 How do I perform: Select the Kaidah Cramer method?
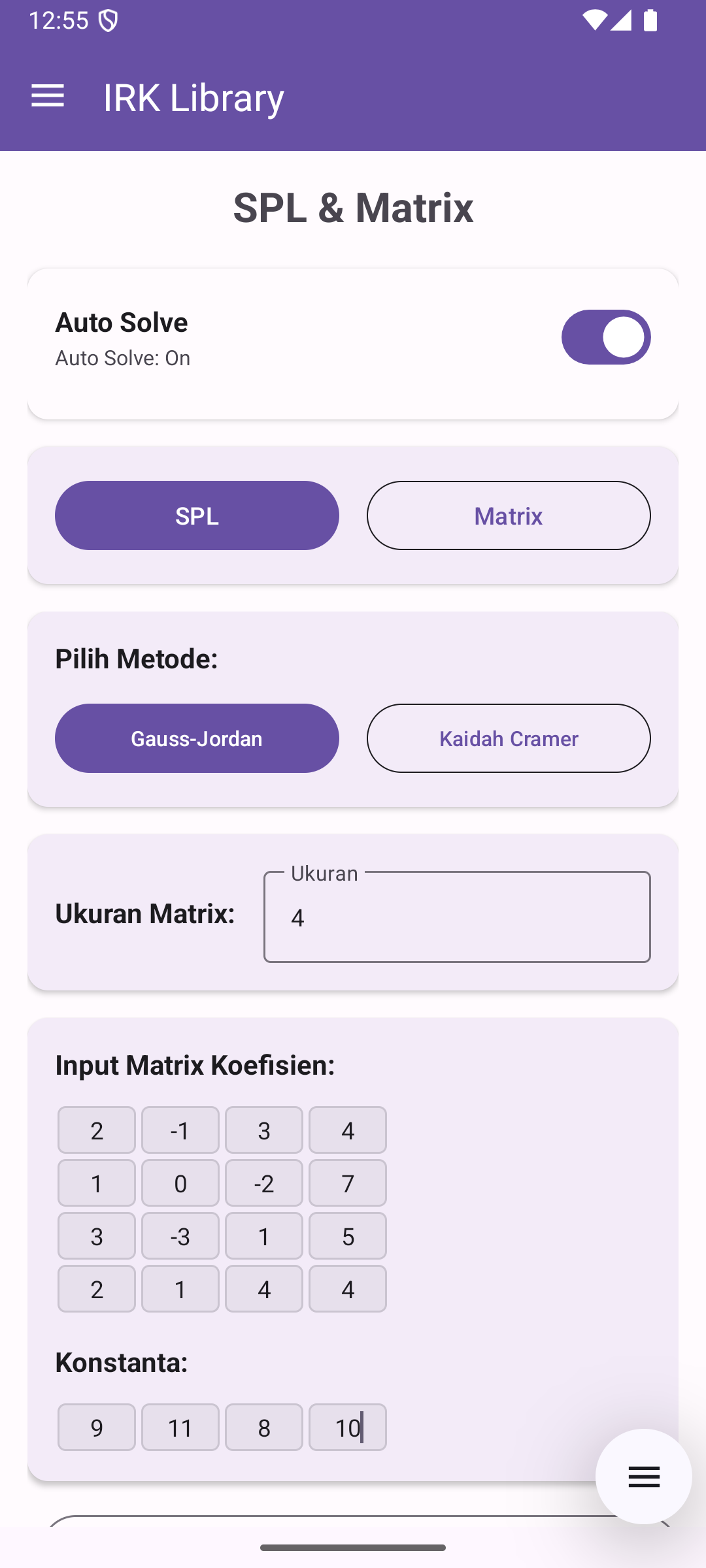[x=508, y=738]
